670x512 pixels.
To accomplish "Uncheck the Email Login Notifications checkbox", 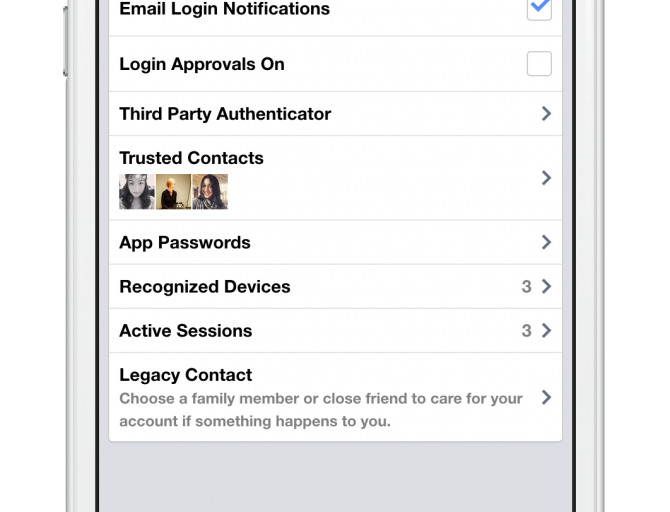I will [x=539, y=9].
